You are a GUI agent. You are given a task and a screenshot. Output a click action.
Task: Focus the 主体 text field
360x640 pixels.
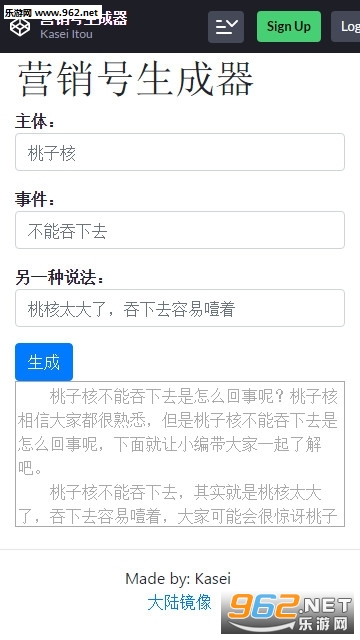[180, 152]
